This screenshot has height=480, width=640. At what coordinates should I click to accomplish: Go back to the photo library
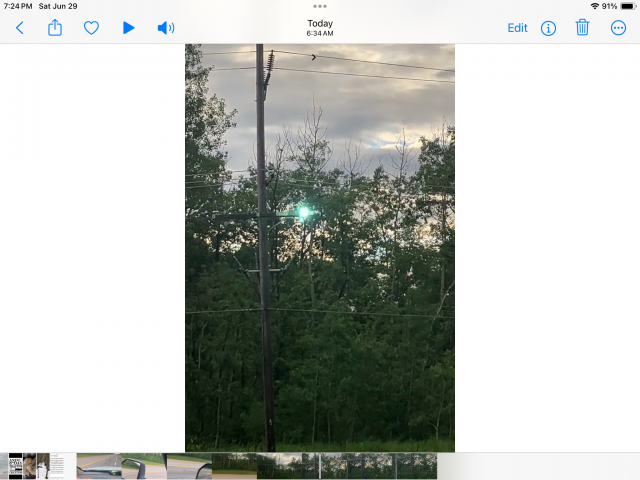click(20, 28)
